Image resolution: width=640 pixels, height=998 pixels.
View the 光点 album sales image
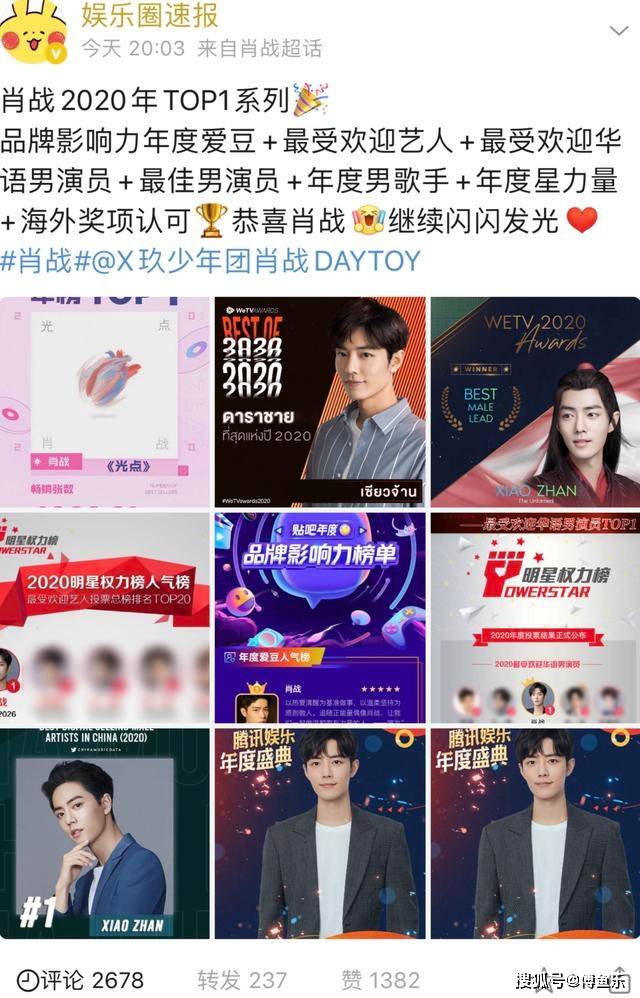click(x=105, y=402)
